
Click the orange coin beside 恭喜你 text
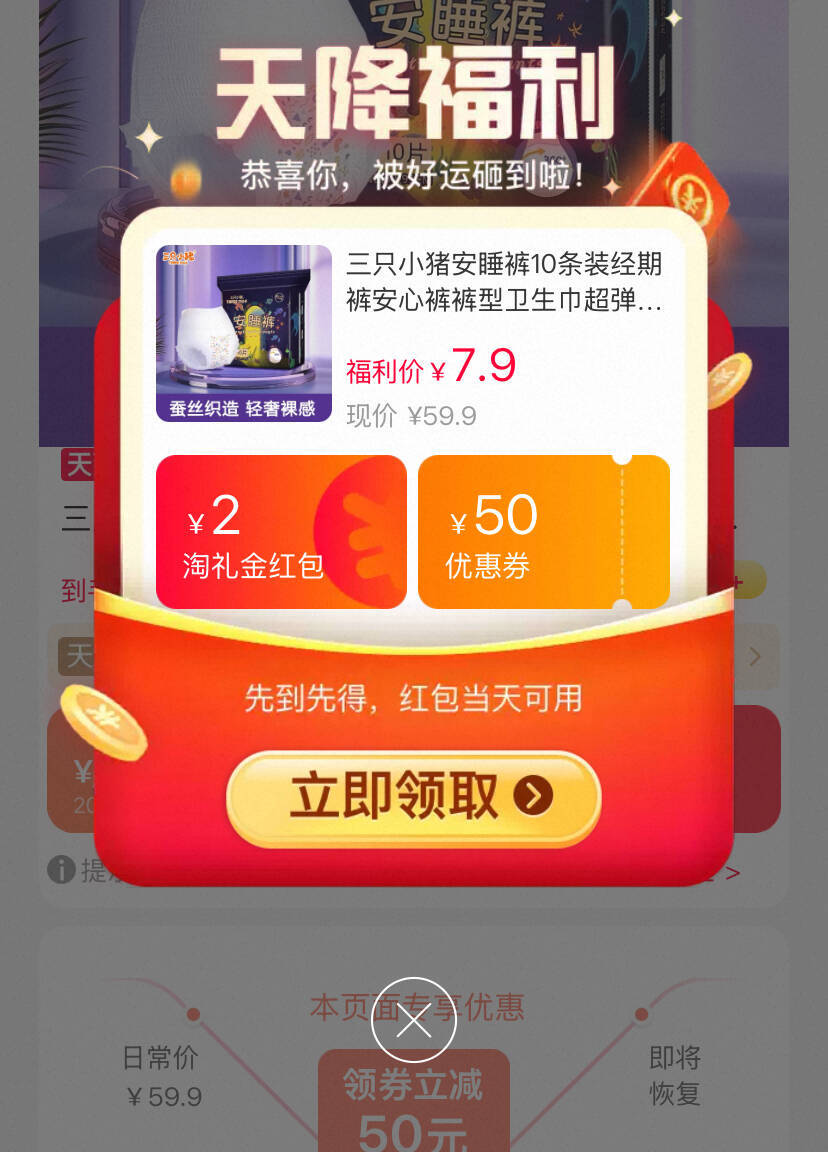point(183,179)
